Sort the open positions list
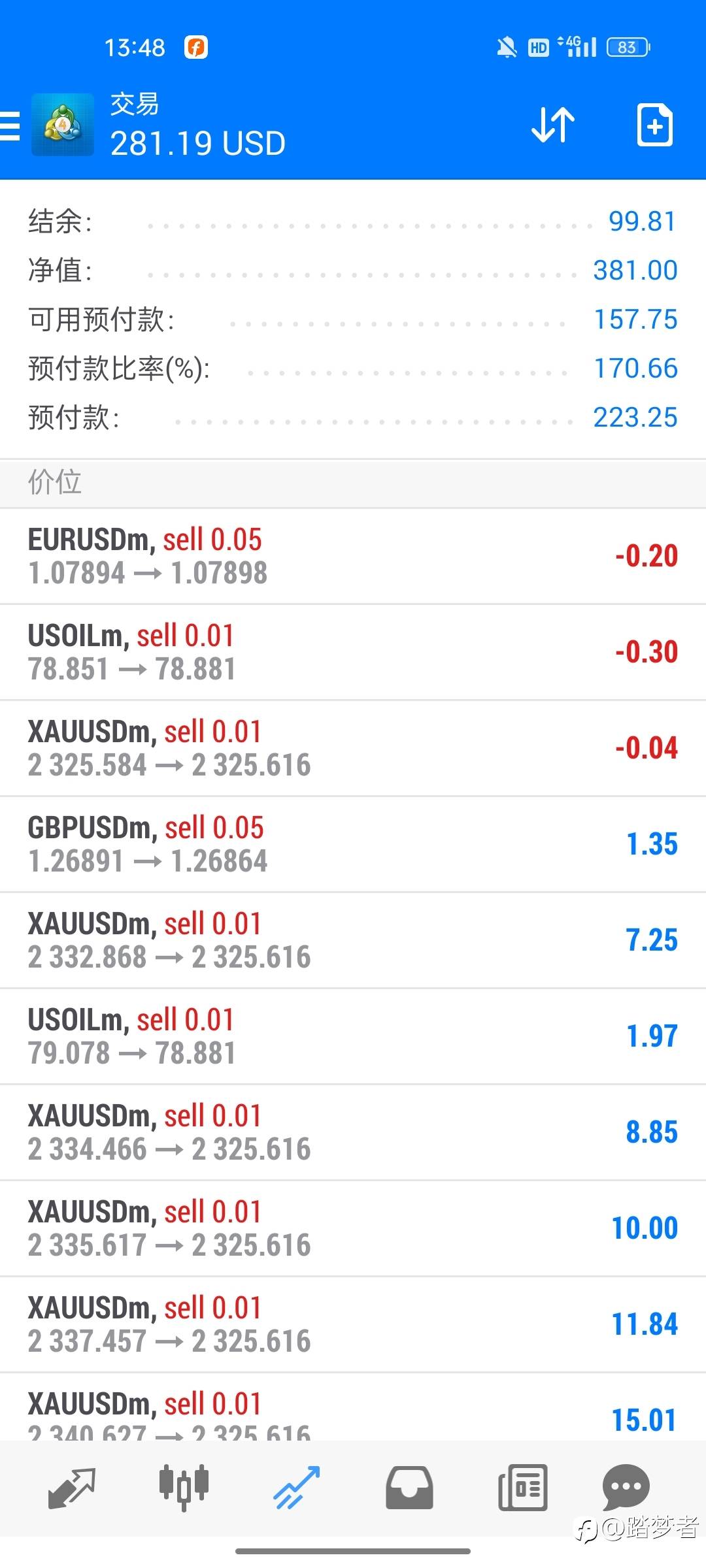Screen dimensions: 706x1568 coord(553,125)
